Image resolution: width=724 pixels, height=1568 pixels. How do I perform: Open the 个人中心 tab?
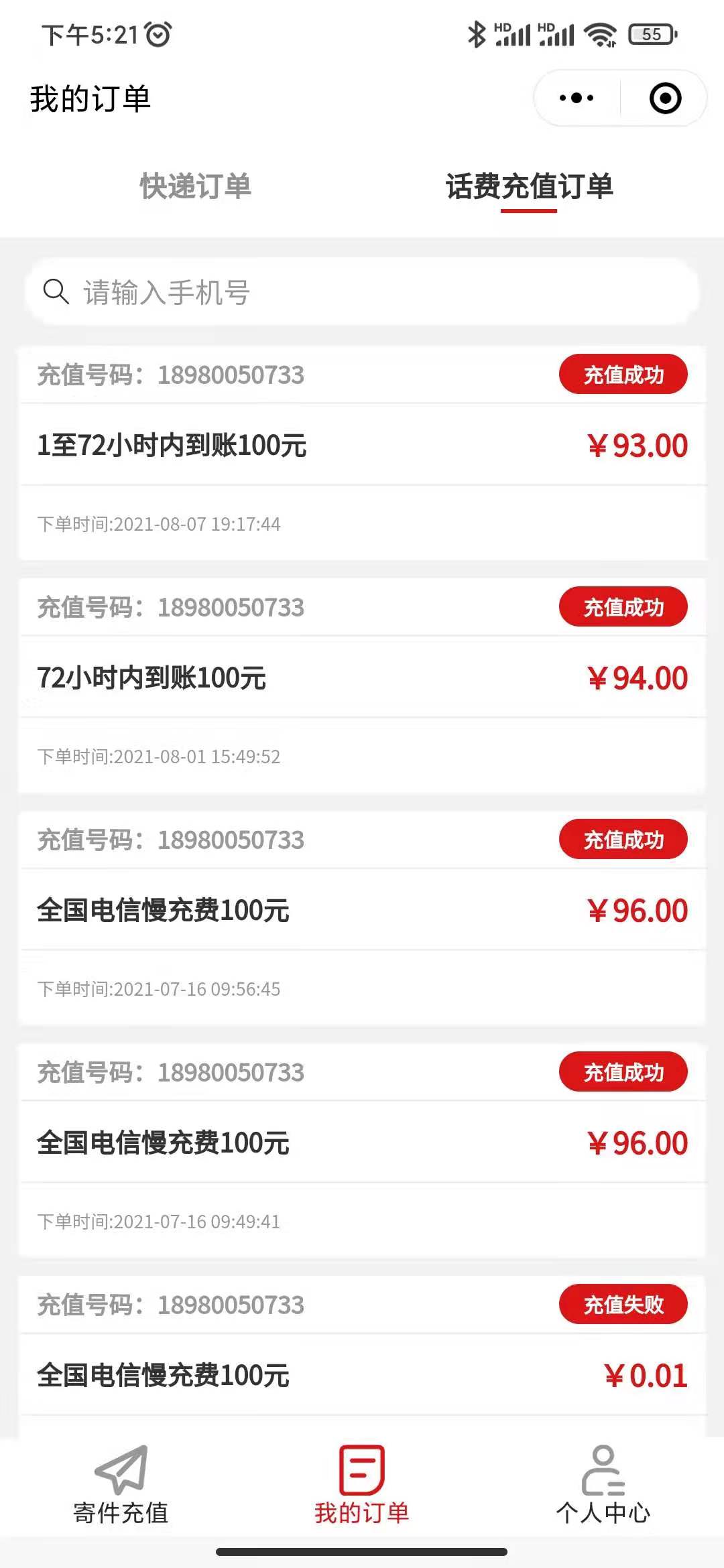(603, 1484)
